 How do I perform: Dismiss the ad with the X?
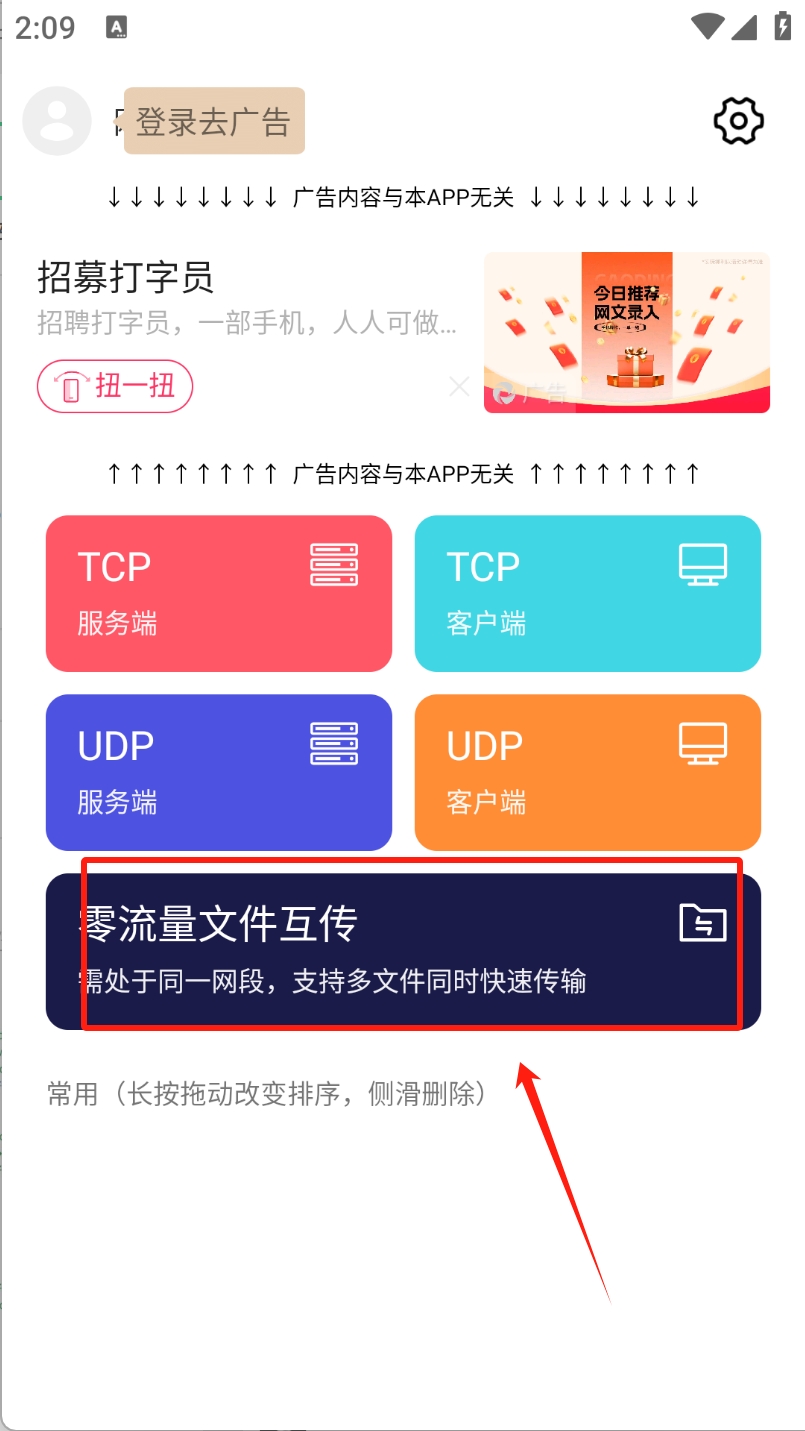[459, 386]
